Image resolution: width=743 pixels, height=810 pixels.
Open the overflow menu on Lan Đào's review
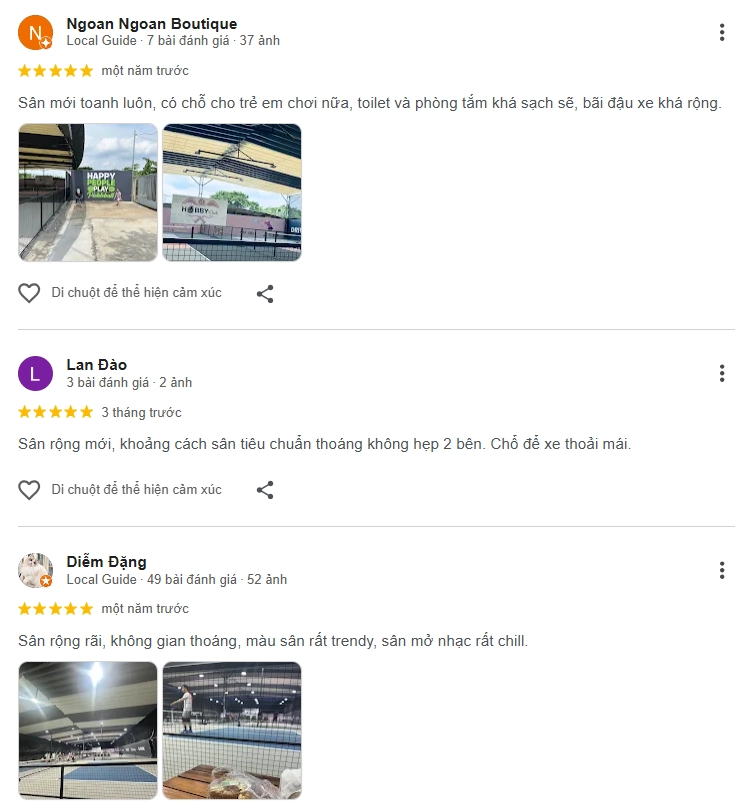pos(721,374)
